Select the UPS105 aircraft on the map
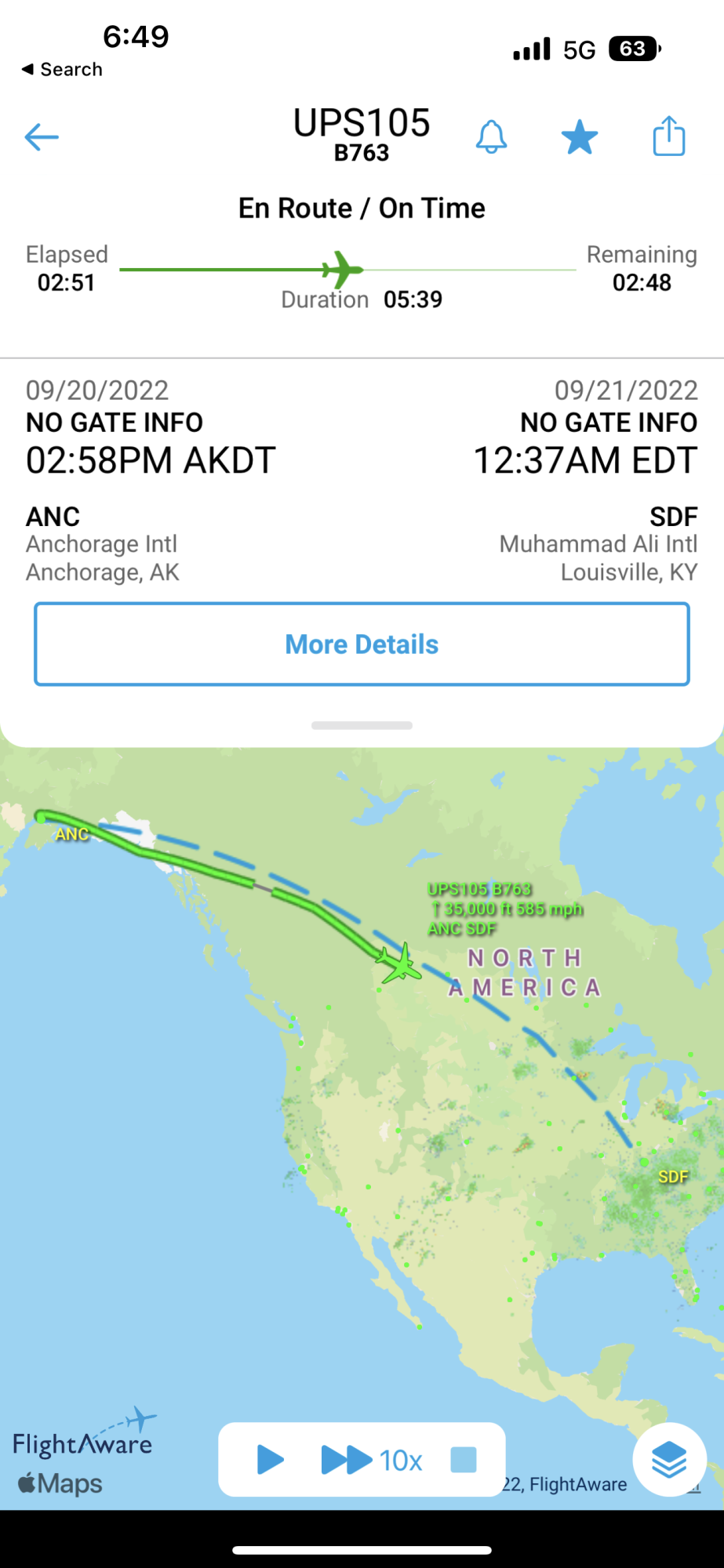 click(x=401, y=964)
